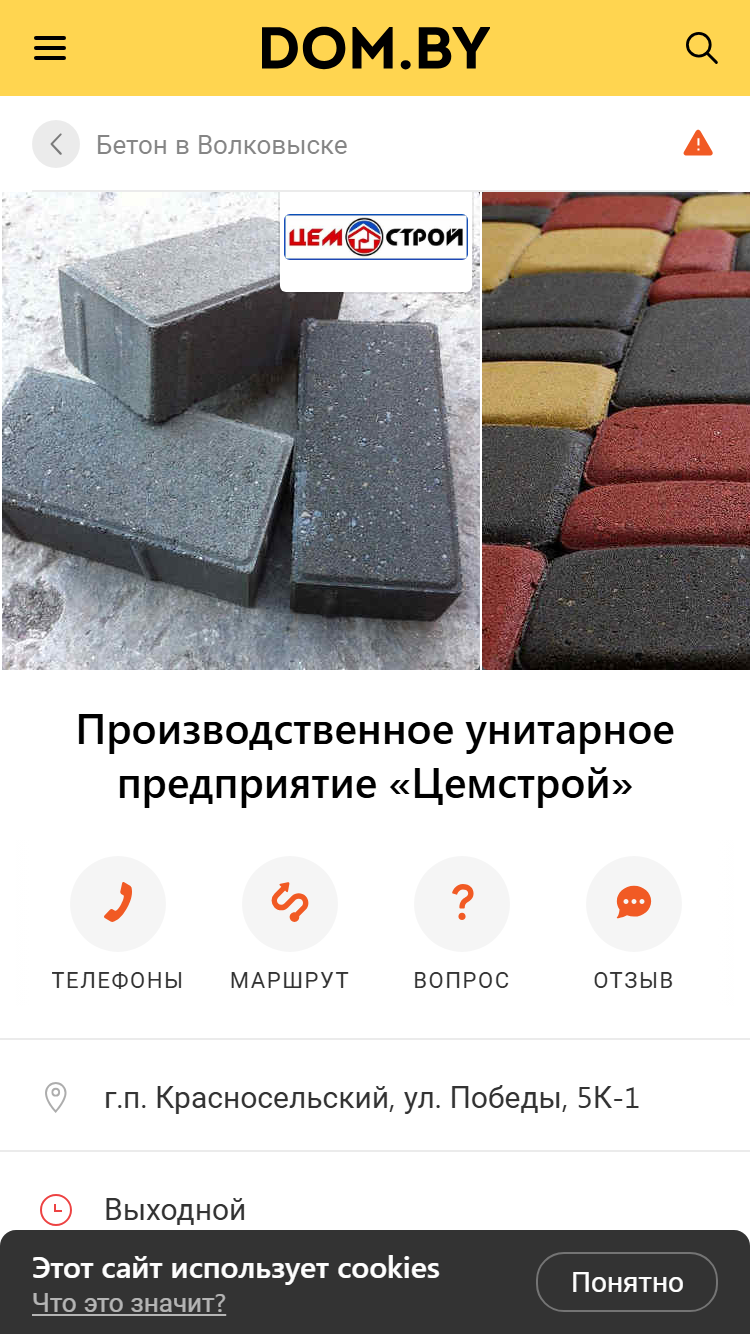Open the gray paving bricks photo
The width and height of the screenshot is (750, 1334).
[241, 431]
